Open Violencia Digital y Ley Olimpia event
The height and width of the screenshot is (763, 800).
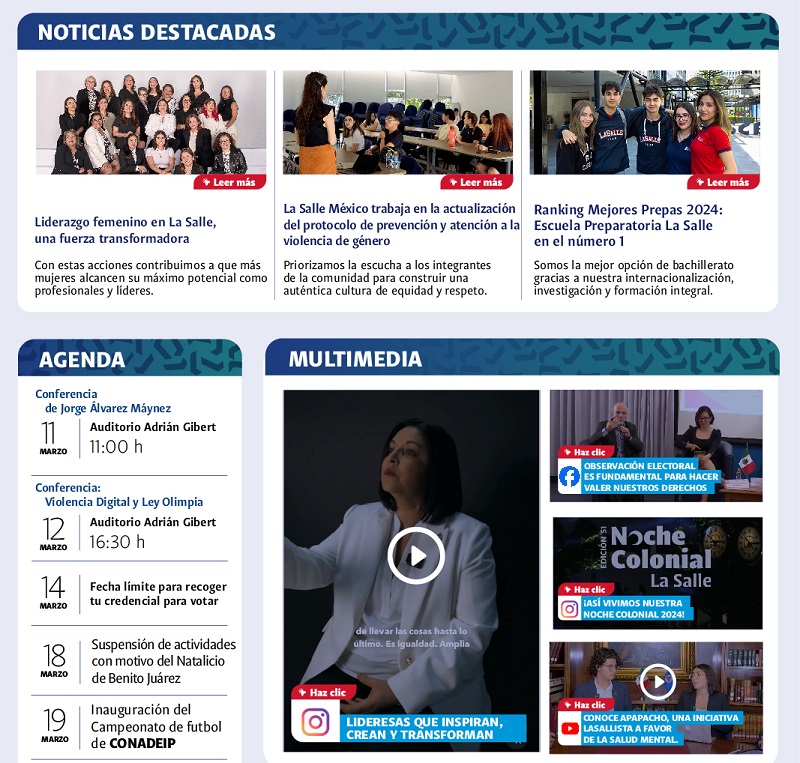pos(118,495)
